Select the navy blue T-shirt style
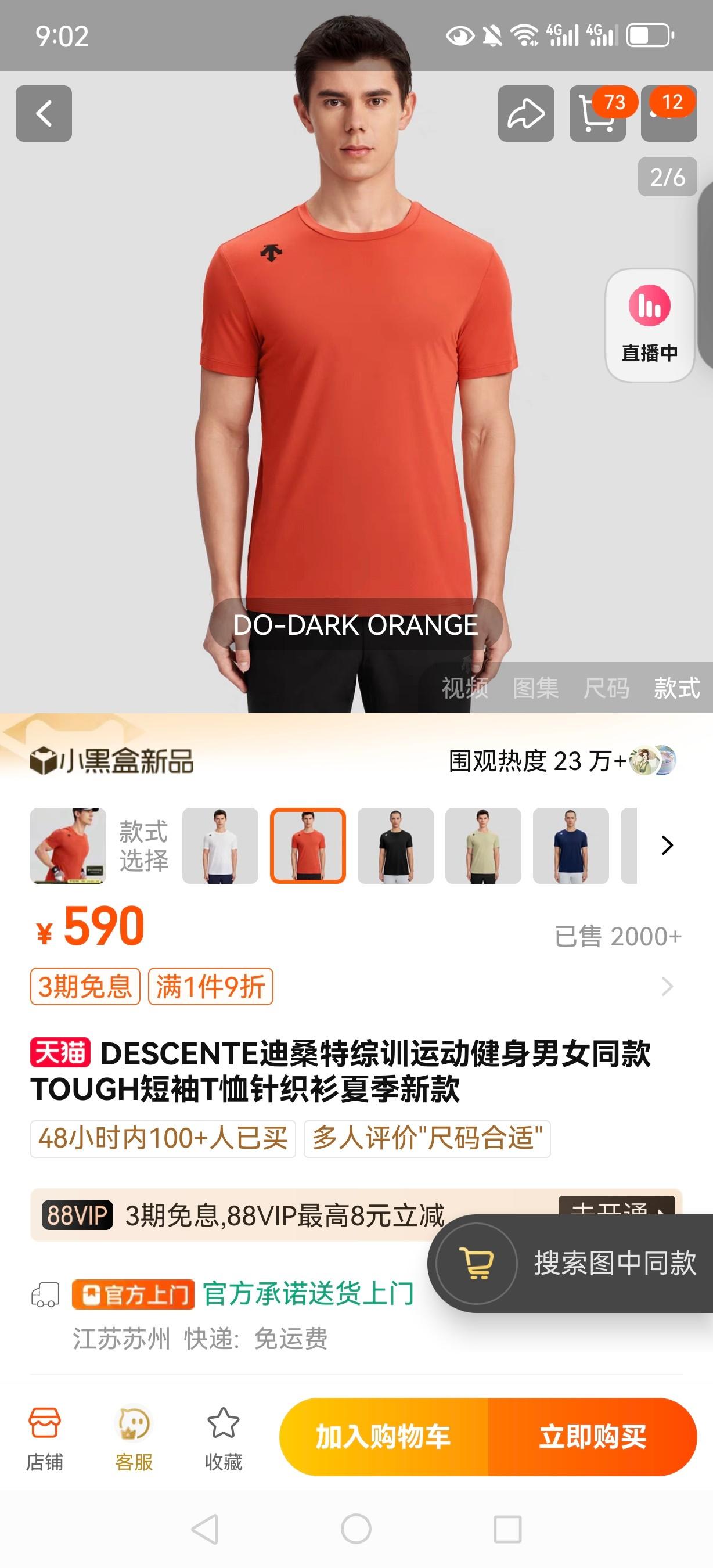Screen dimensions: 713x1568 click(571, 845)
